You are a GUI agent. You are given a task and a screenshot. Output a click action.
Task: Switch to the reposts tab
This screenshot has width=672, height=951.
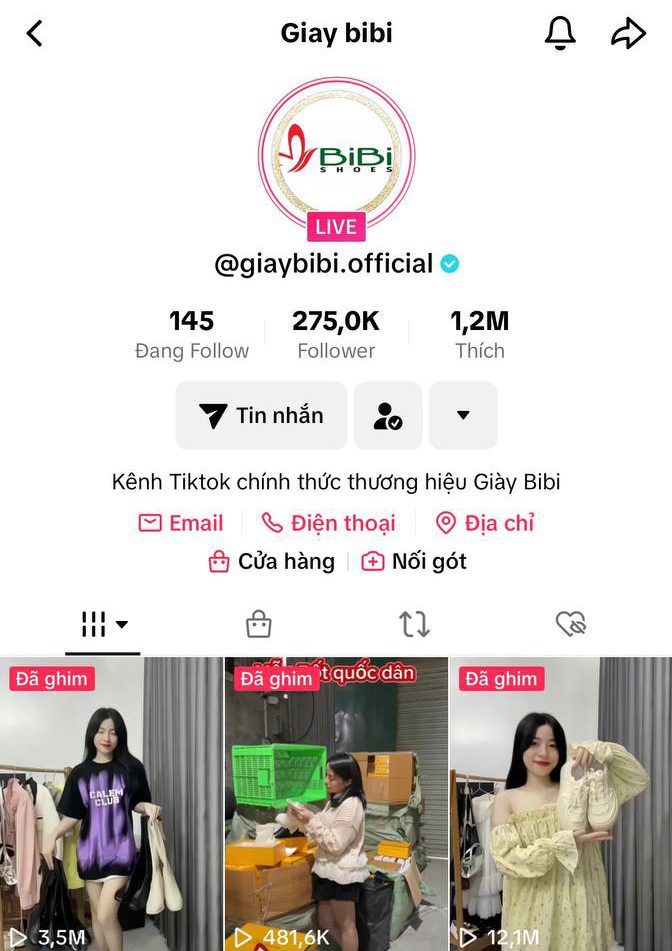click(x=414, y=625)
